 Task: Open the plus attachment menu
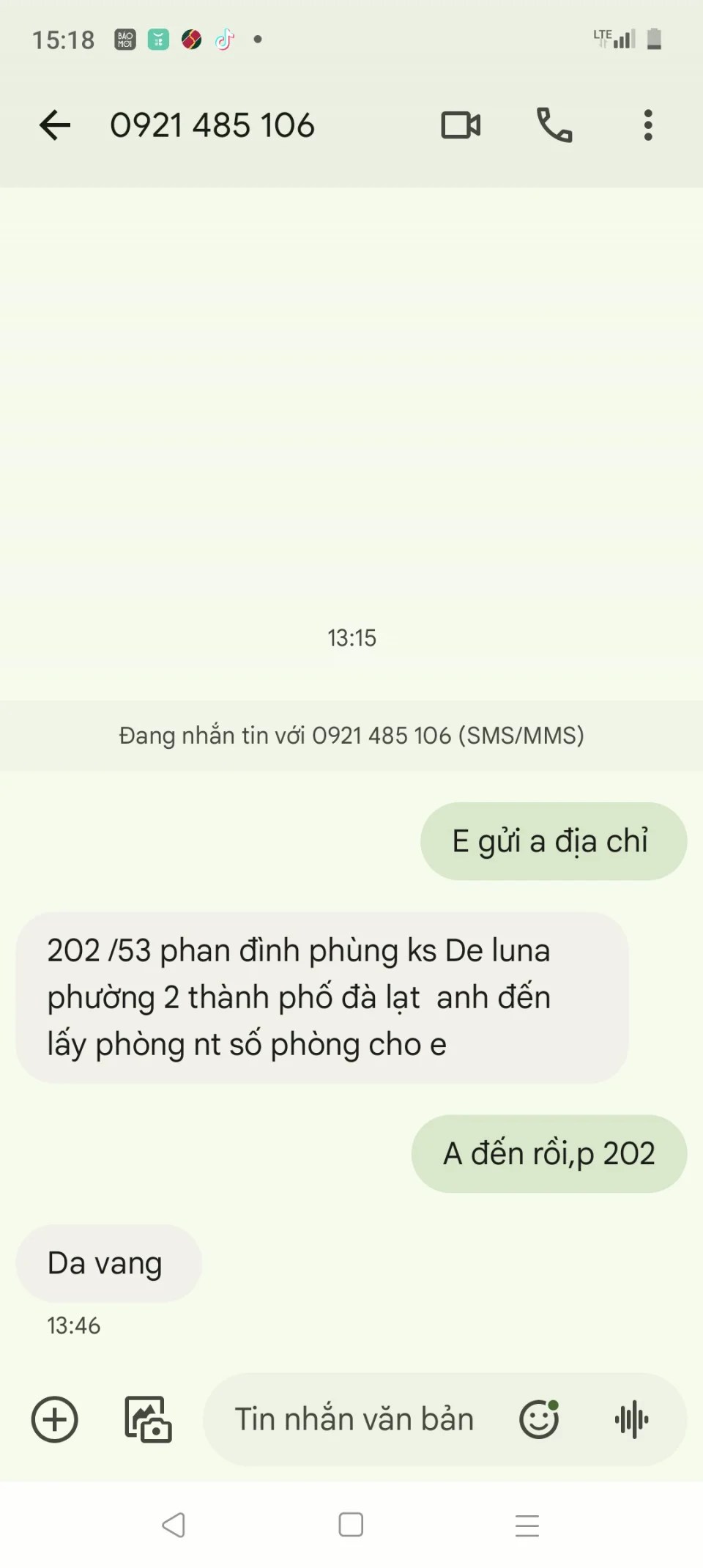click(x=55, y=1419)
